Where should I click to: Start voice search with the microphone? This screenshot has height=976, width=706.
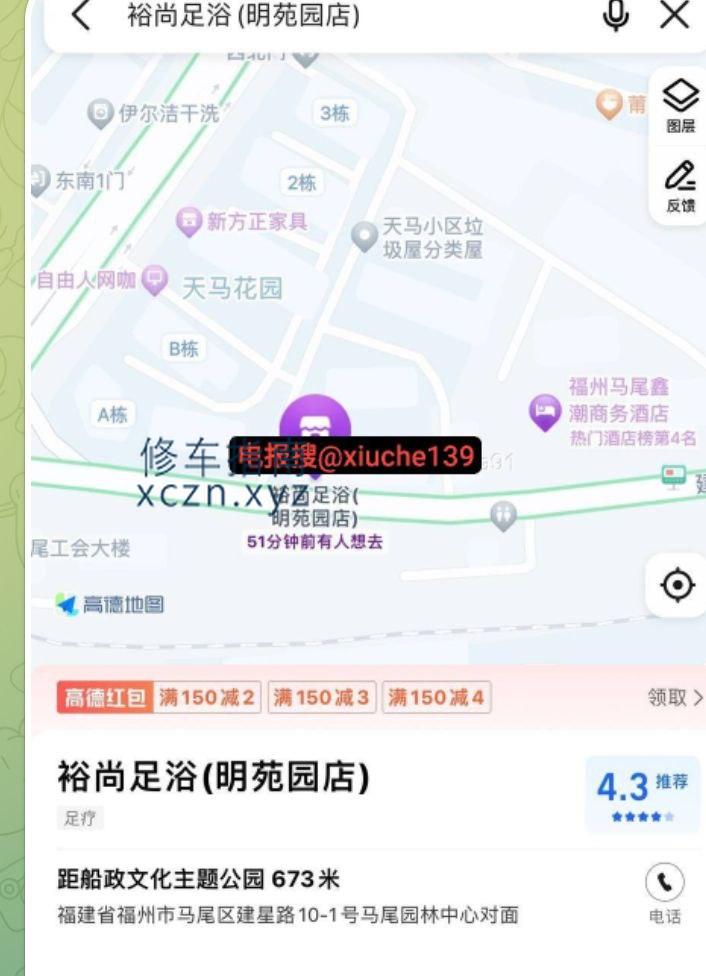[619, 14]
